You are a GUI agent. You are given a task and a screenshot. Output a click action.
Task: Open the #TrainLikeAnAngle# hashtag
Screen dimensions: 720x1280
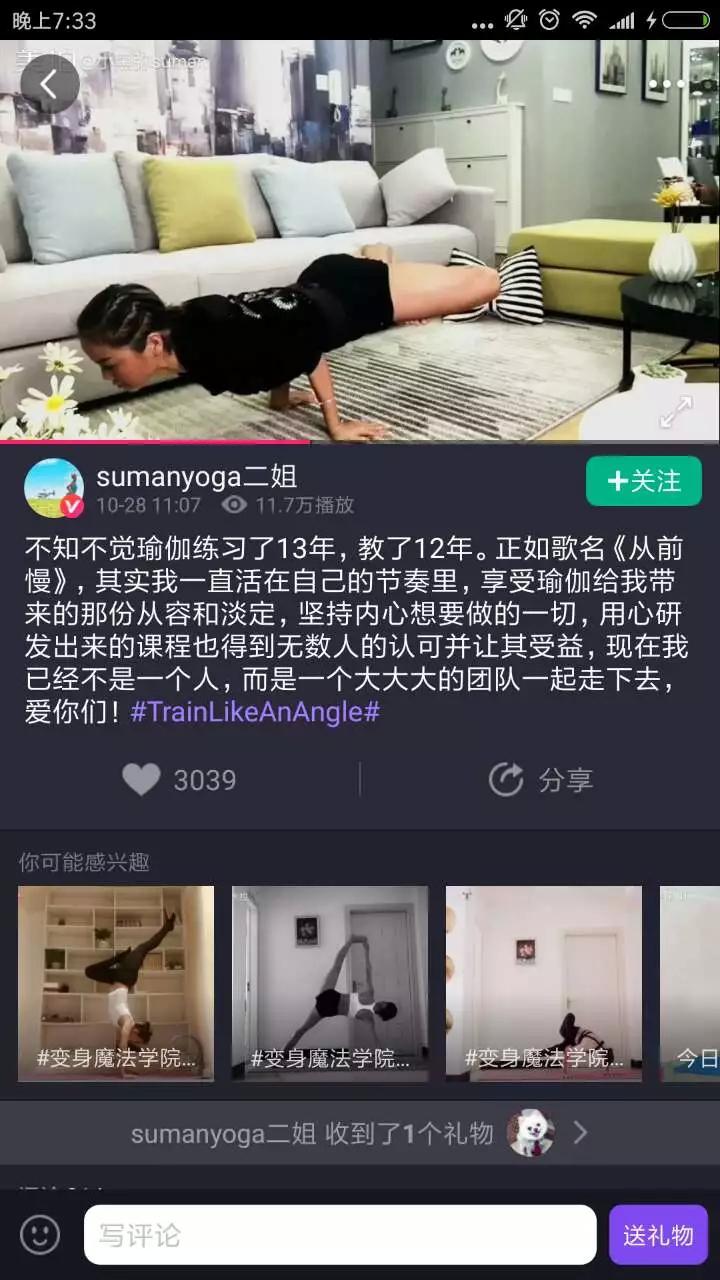click(255, 713)
